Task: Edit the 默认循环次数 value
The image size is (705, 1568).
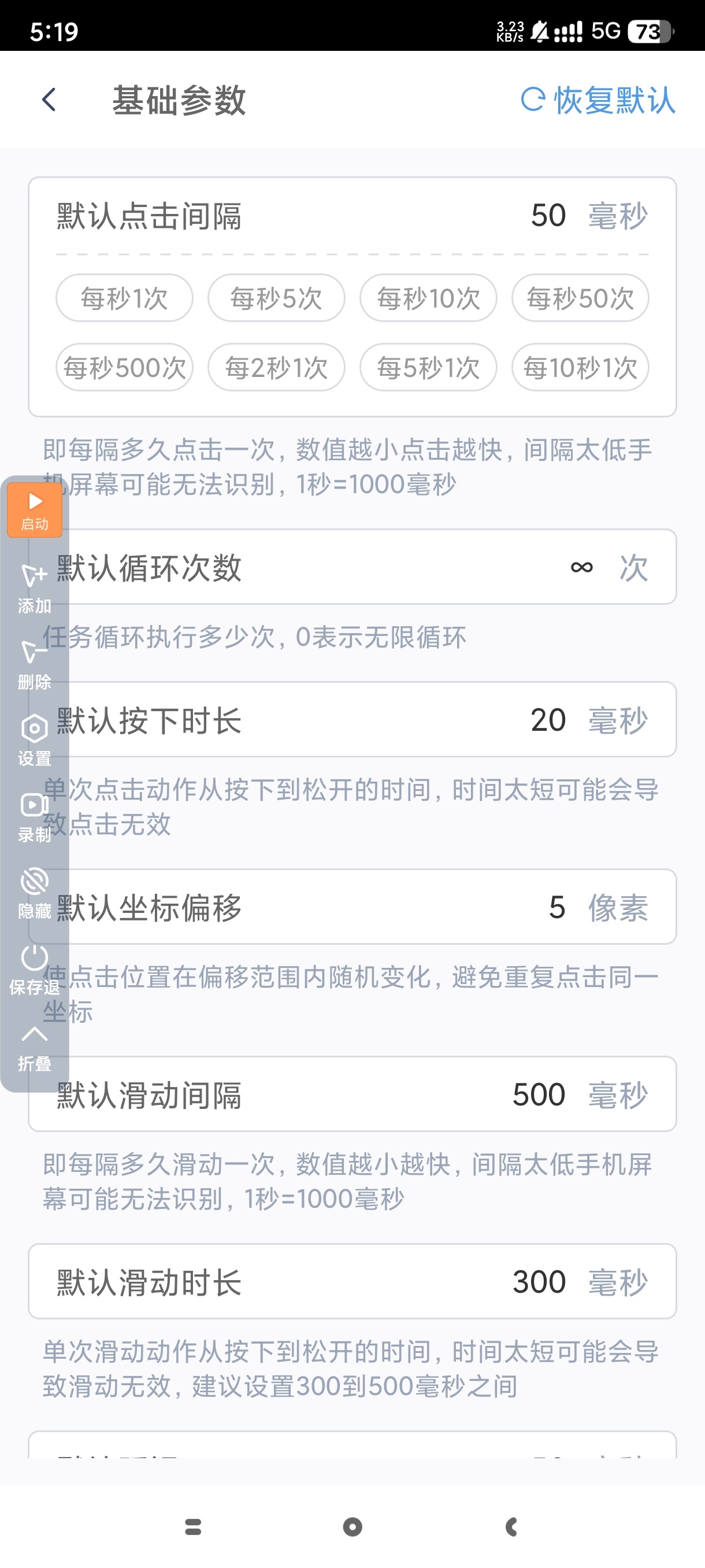Action: click(581, 567)
